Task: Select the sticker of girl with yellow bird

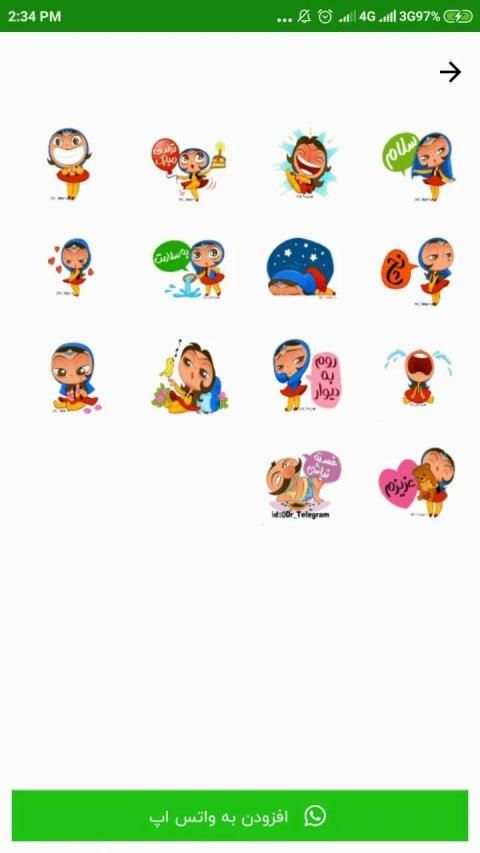Action: tap(189, 376)
